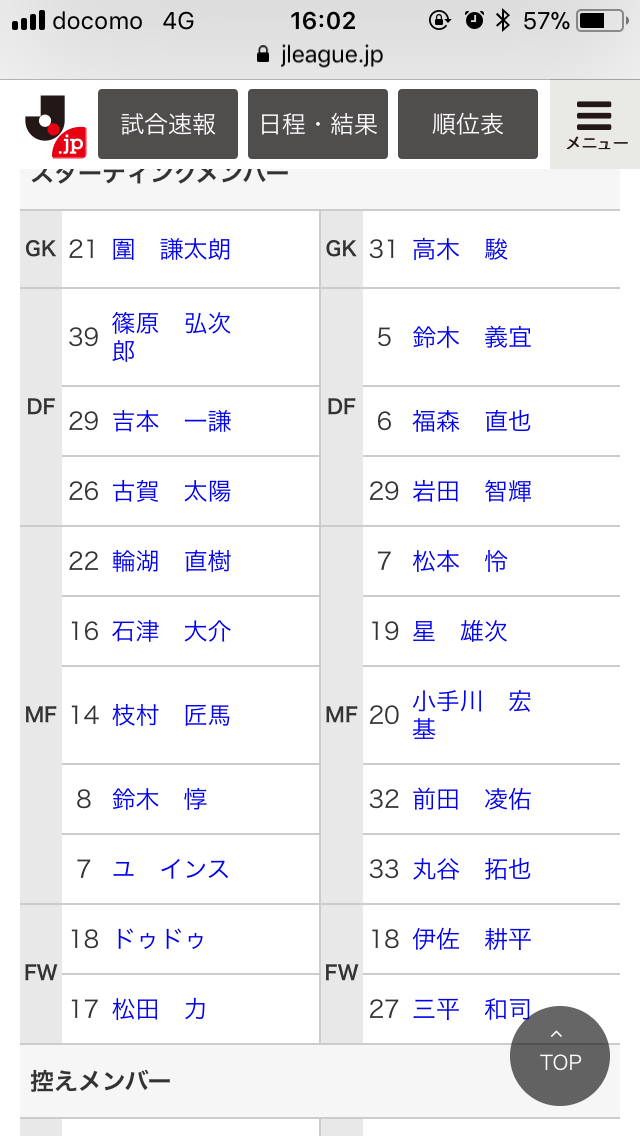
Task: Open the メニュー hamburger menu
Action: (x=596, y=124)
